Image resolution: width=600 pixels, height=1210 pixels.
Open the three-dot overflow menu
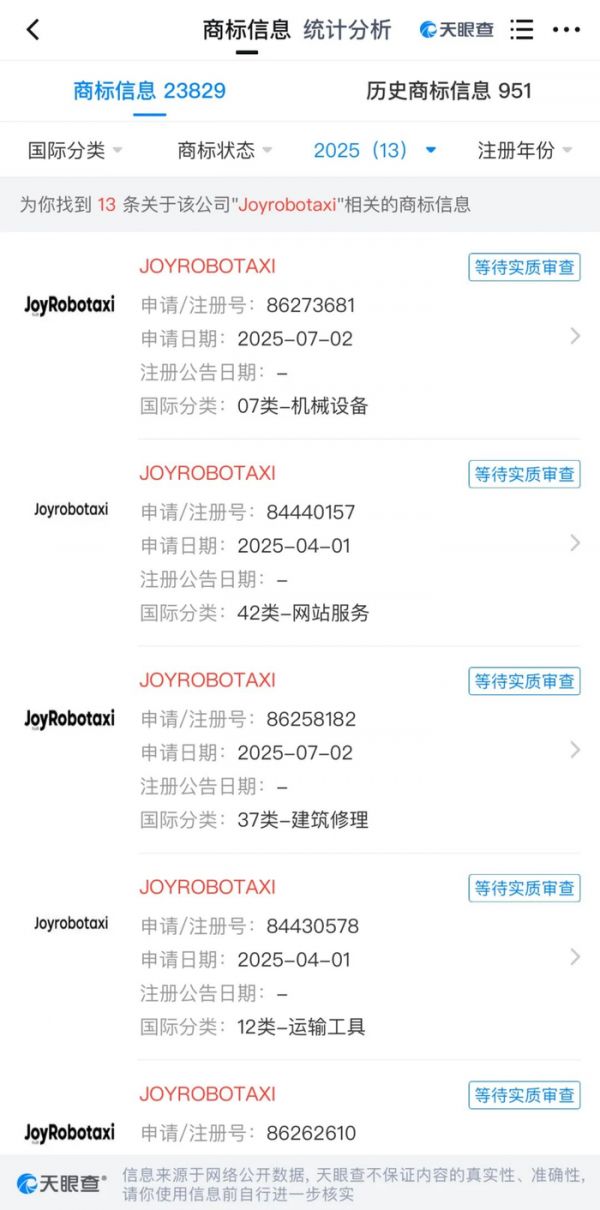coord(566,30)
